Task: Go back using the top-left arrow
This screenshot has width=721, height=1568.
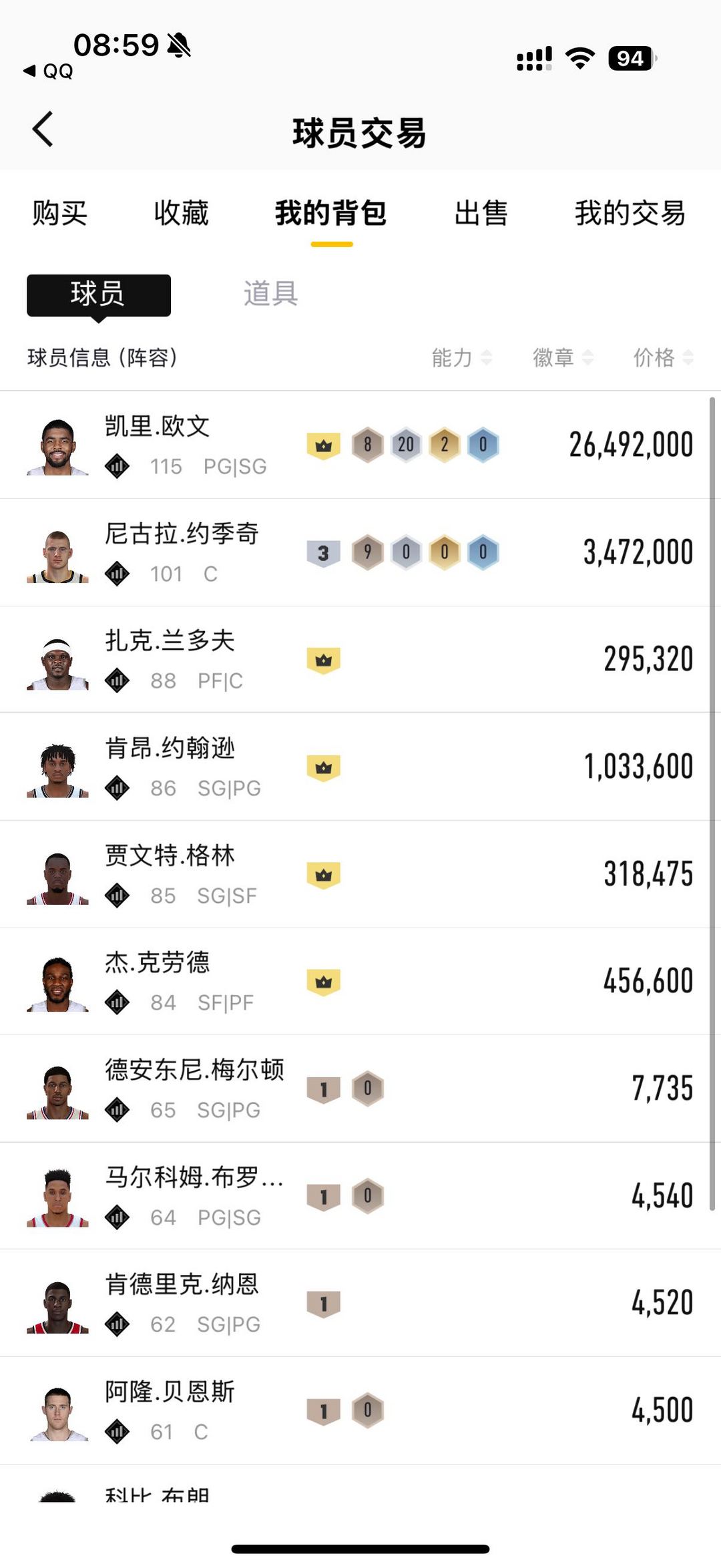Action: coord(43,130)
